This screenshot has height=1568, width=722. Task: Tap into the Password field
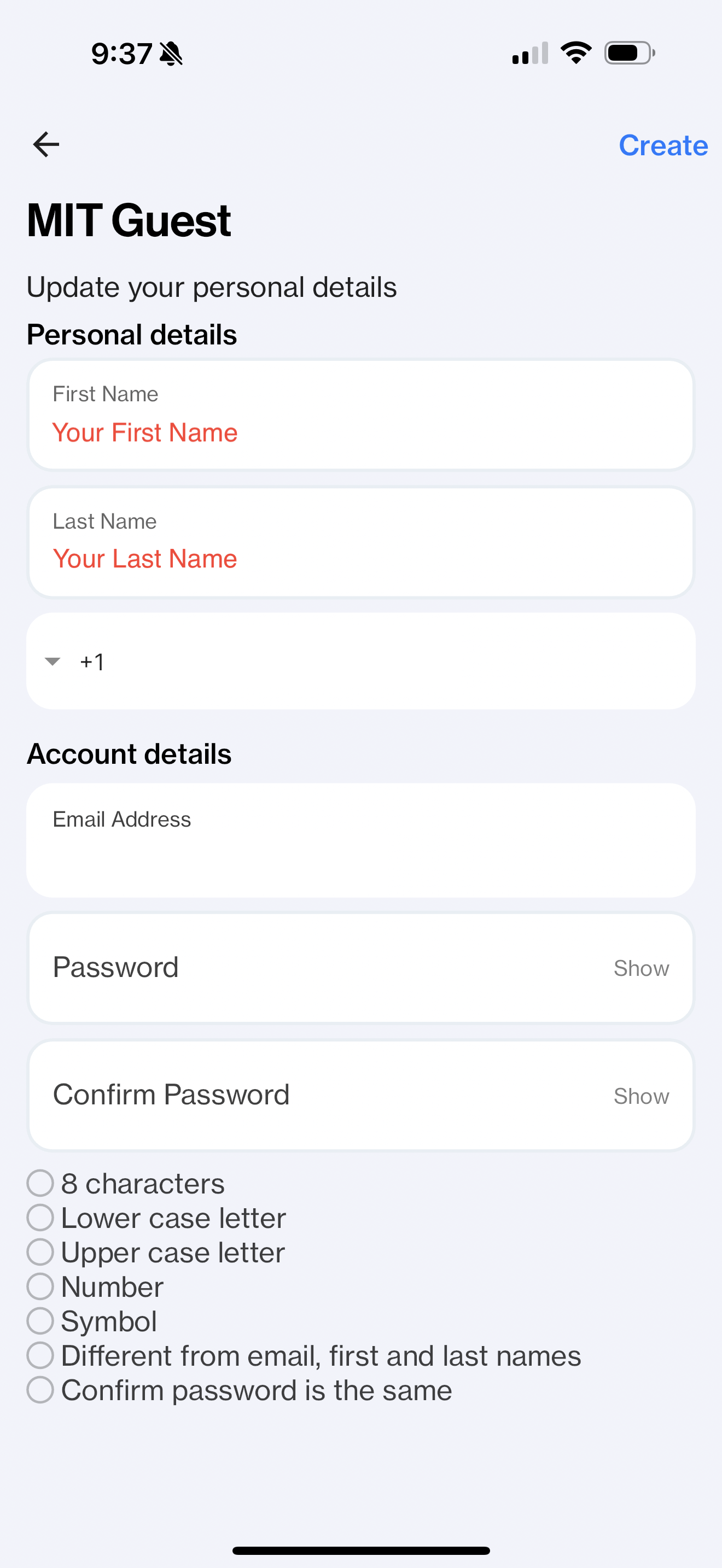pyautogui.click(x=317, y=968)
